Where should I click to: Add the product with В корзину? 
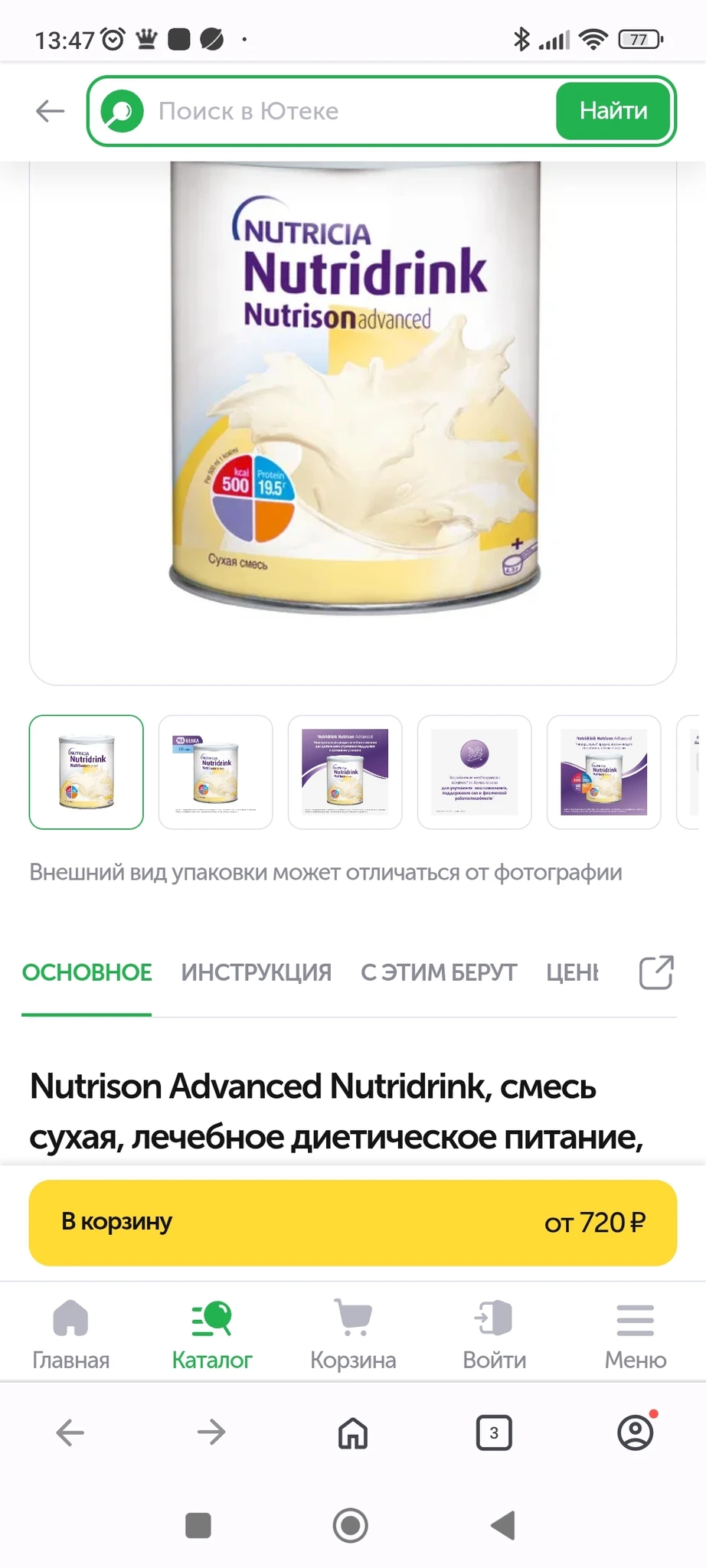[x=353, y=1222]
